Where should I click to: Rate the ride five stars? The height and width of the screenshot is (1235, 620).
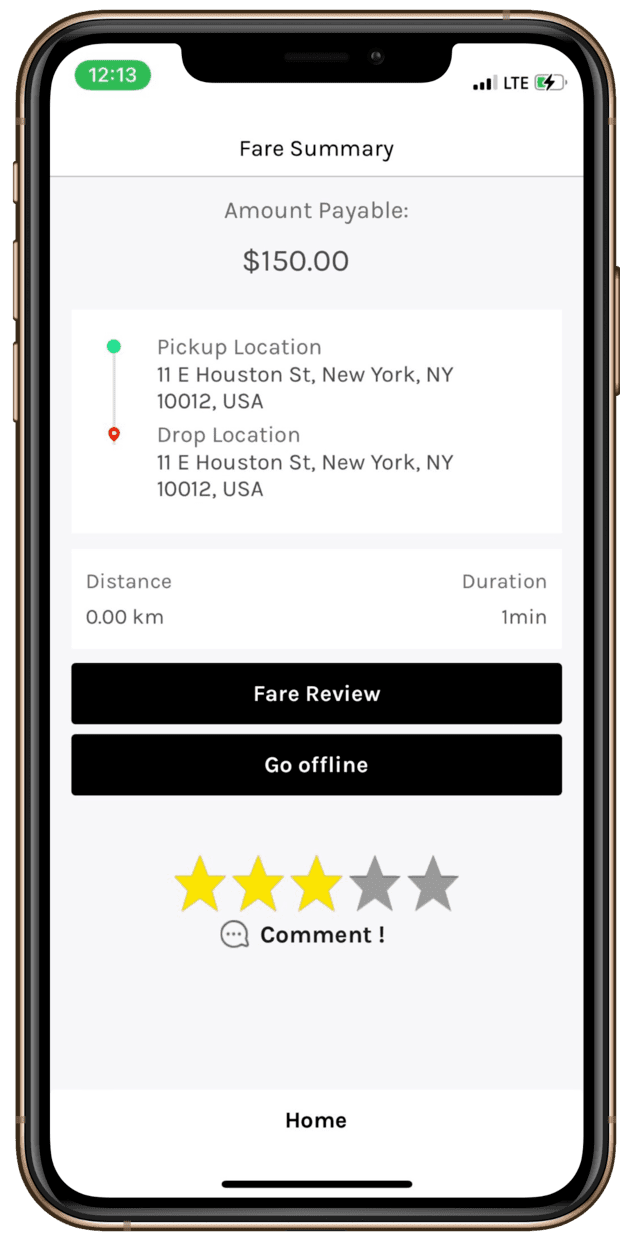click(x=432, y=884)
